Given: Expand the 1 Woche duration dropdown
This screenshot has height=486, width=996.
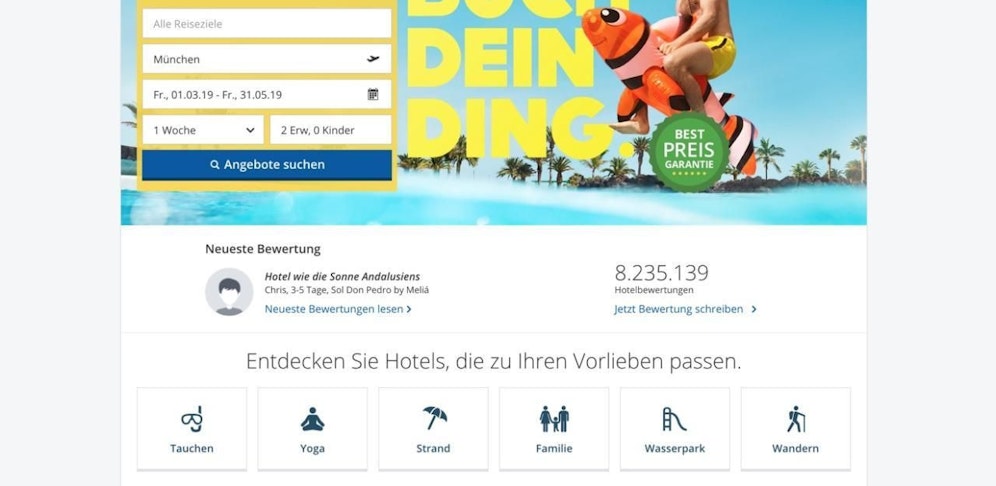Looking at the screenshot, I should click(x=203, y=130).
